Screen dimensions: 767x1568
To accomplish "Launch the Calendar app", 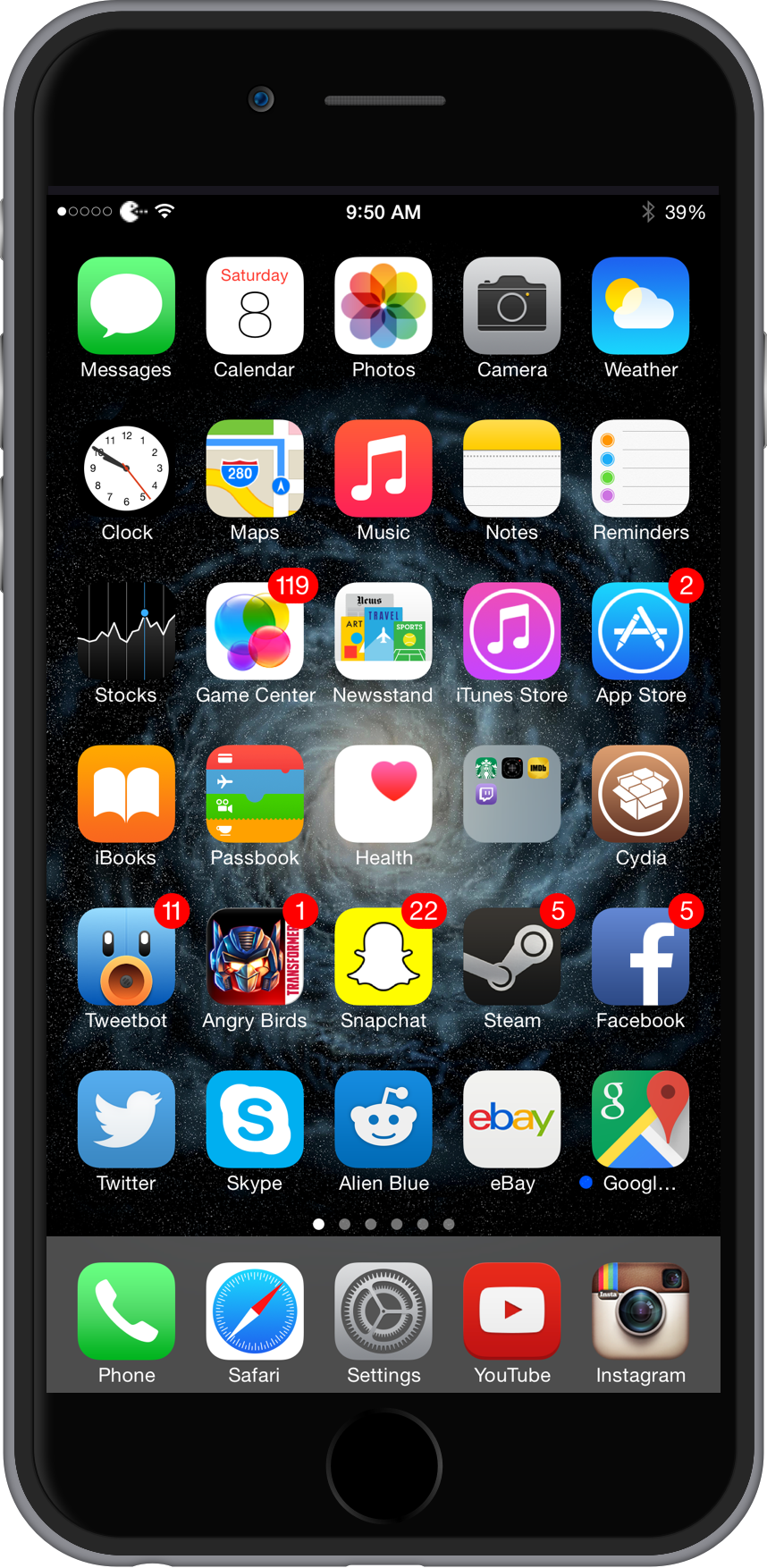I will [255, 306].
